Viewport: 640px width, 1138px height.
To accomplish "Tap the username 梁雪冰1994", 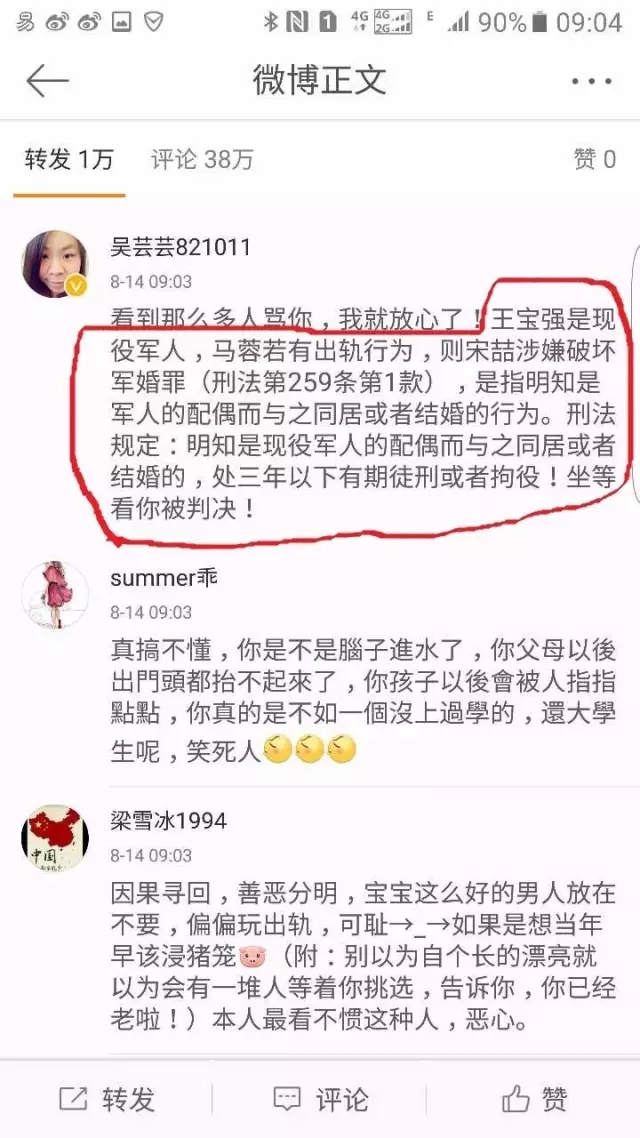I will (168, 821).
